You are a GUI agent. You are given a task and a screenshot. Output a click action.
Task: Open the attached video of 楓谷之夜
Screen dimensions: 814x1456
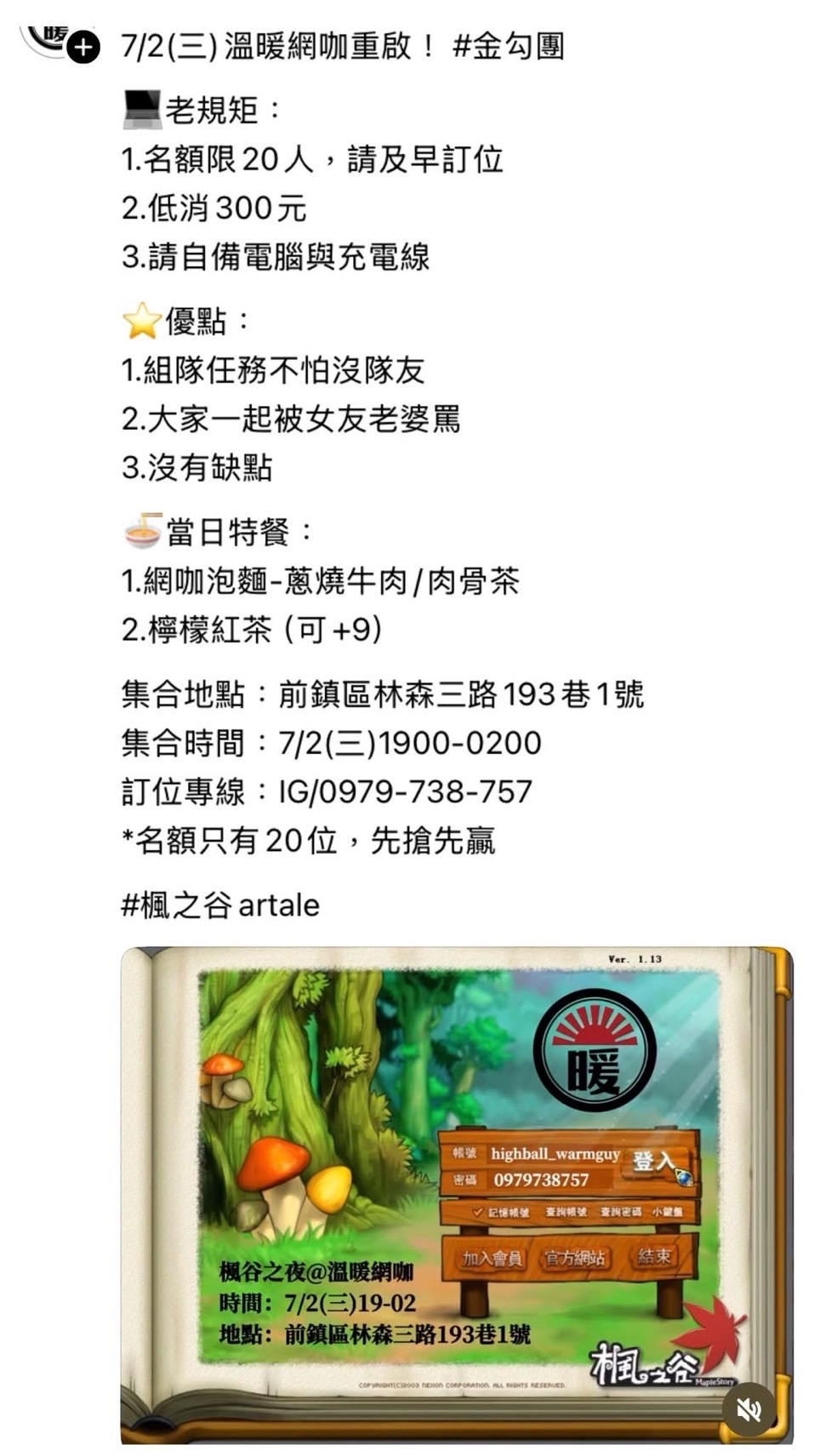pos(457,1195)
